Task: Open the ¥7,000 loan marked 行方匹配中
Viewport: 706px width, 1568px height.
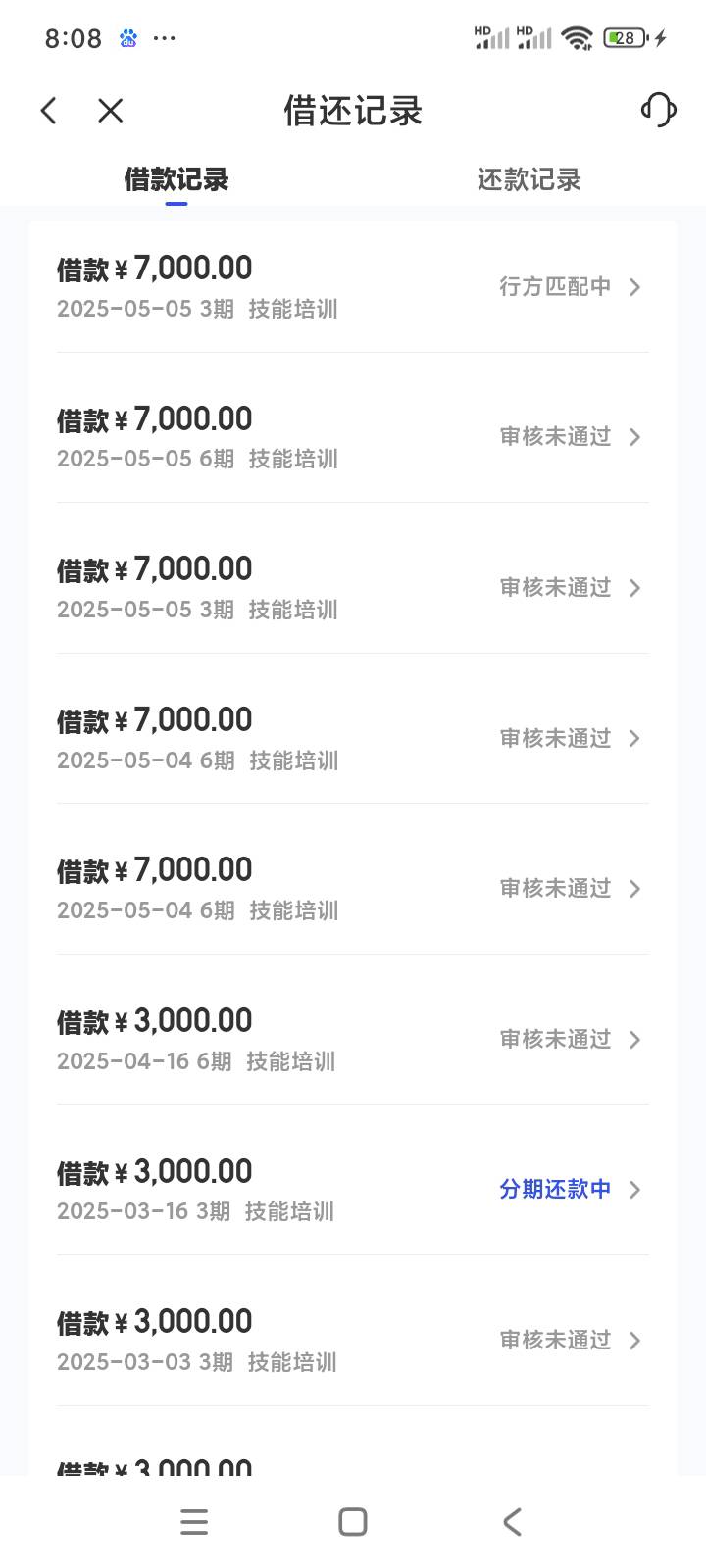Action: [353, 287]
